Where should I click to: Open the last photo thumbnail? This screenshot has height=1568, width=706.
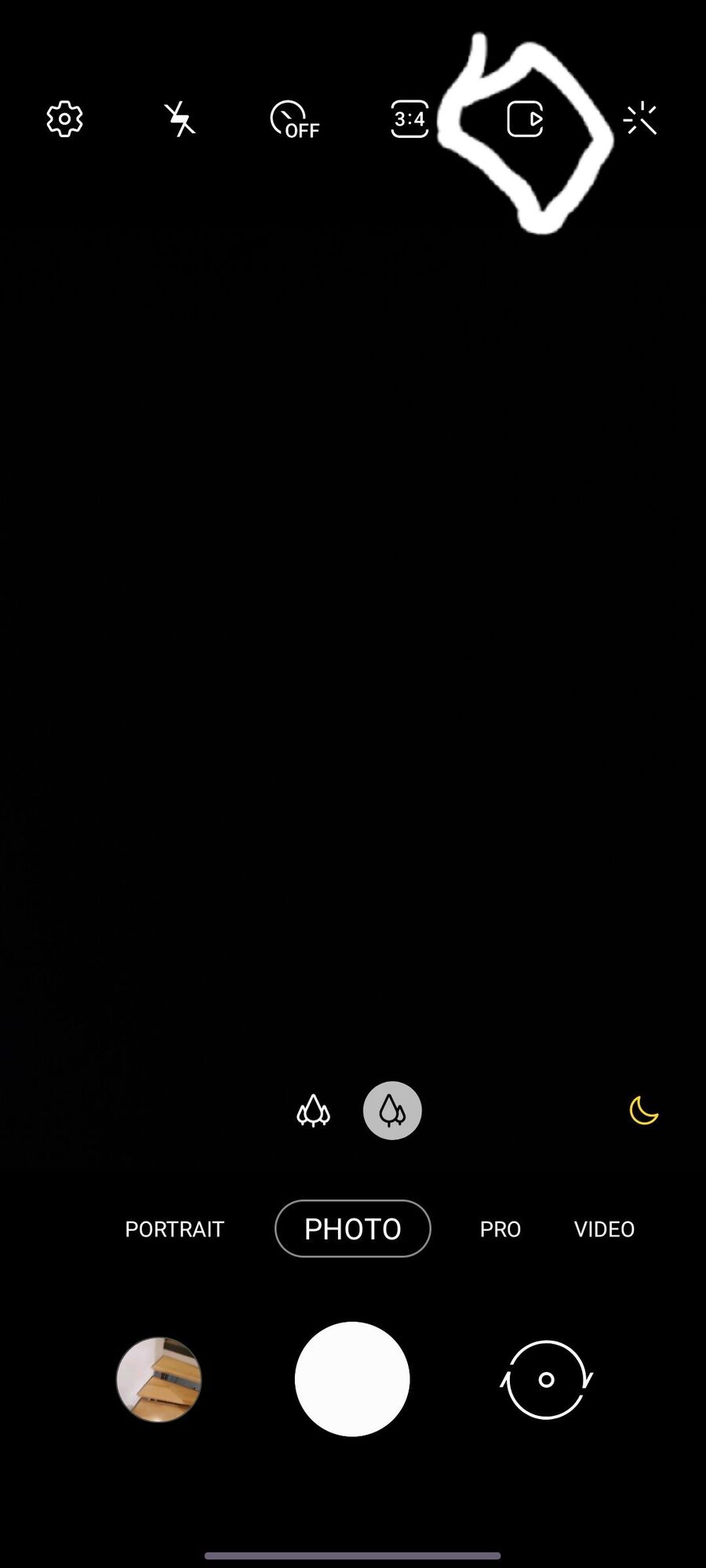158,1379
